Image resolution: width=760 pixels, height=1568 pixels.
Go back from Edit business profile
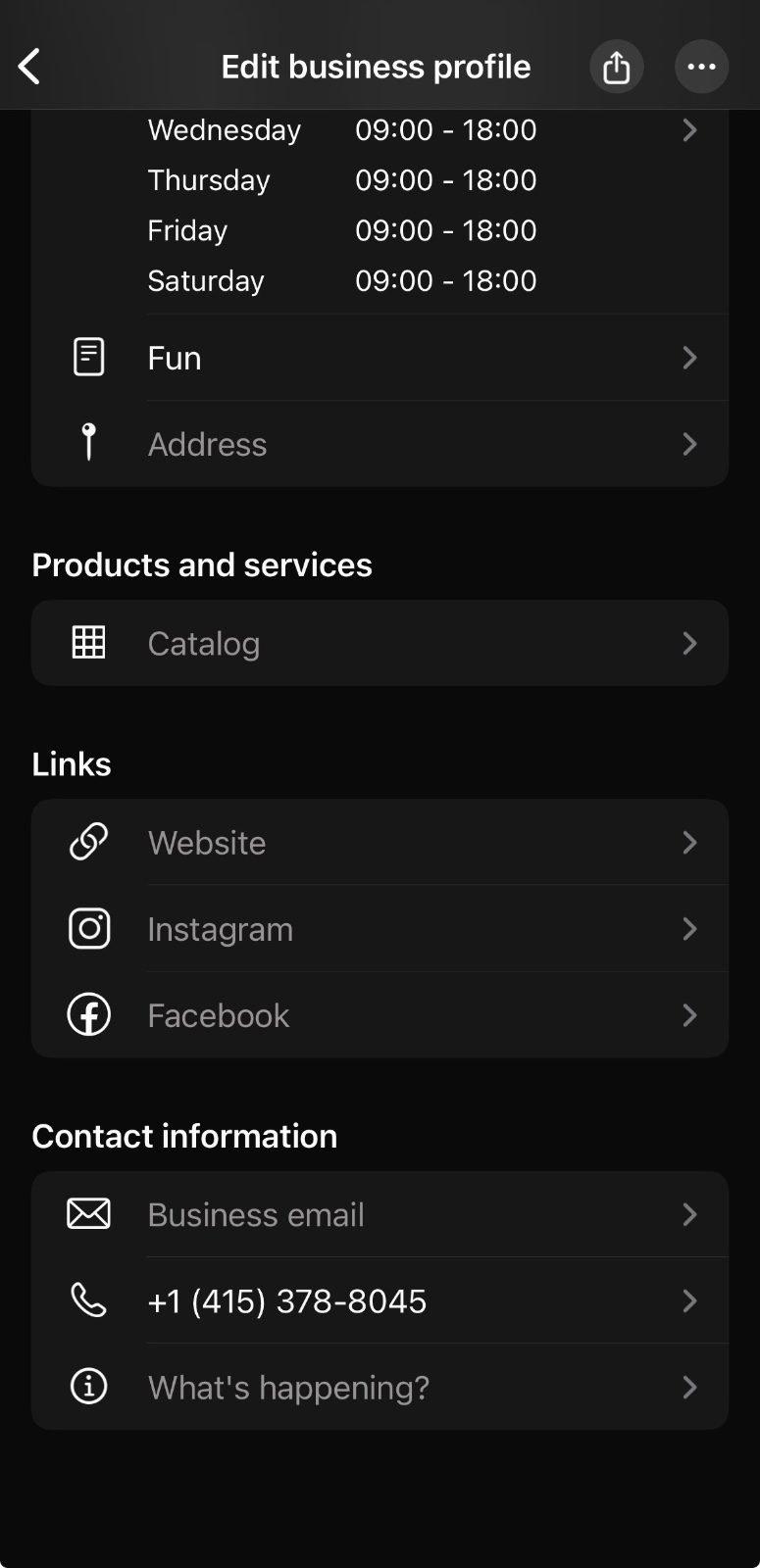(30, 67)
